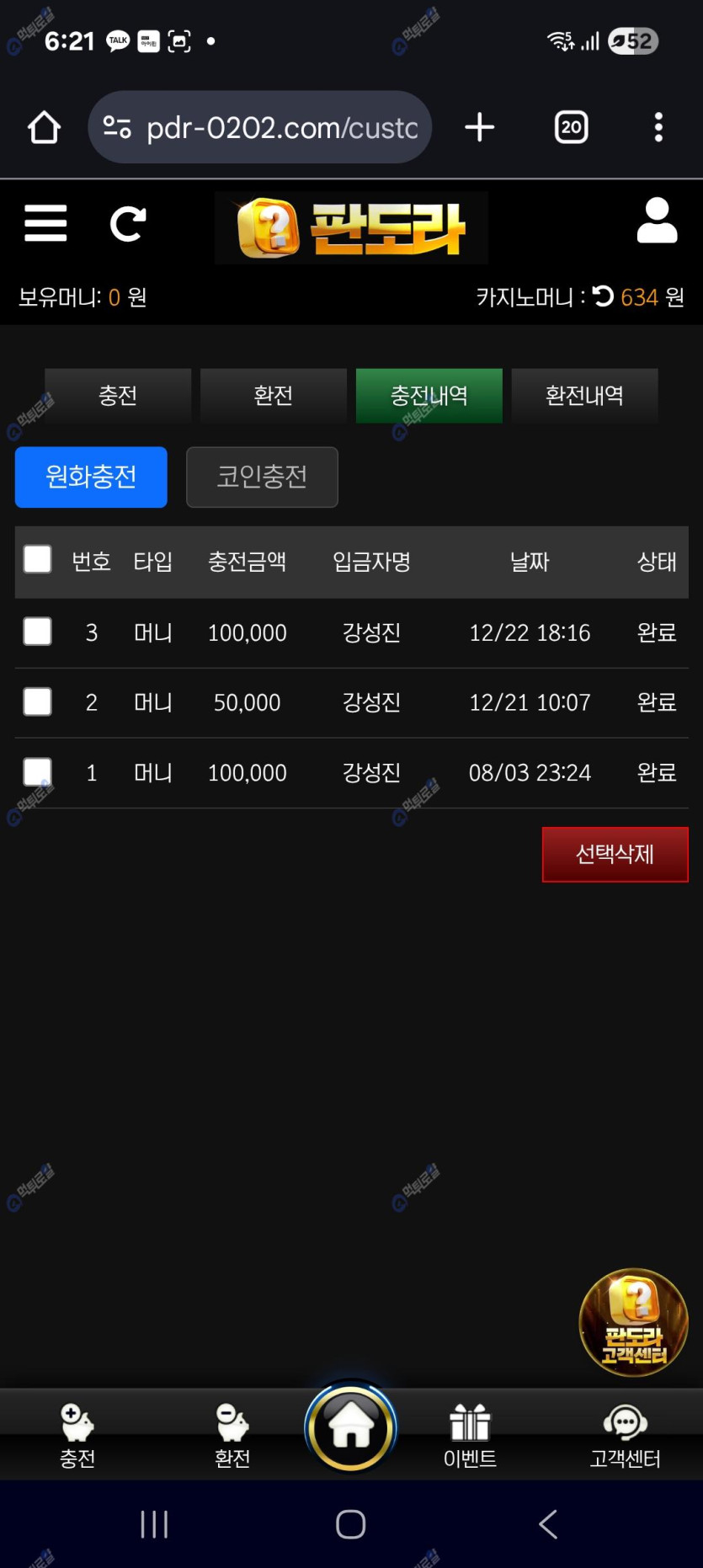Image resolution: width=703 pixels, height=1568 pixels.
Task: Open the browser's three-dot menu
Action: (658, 127)
